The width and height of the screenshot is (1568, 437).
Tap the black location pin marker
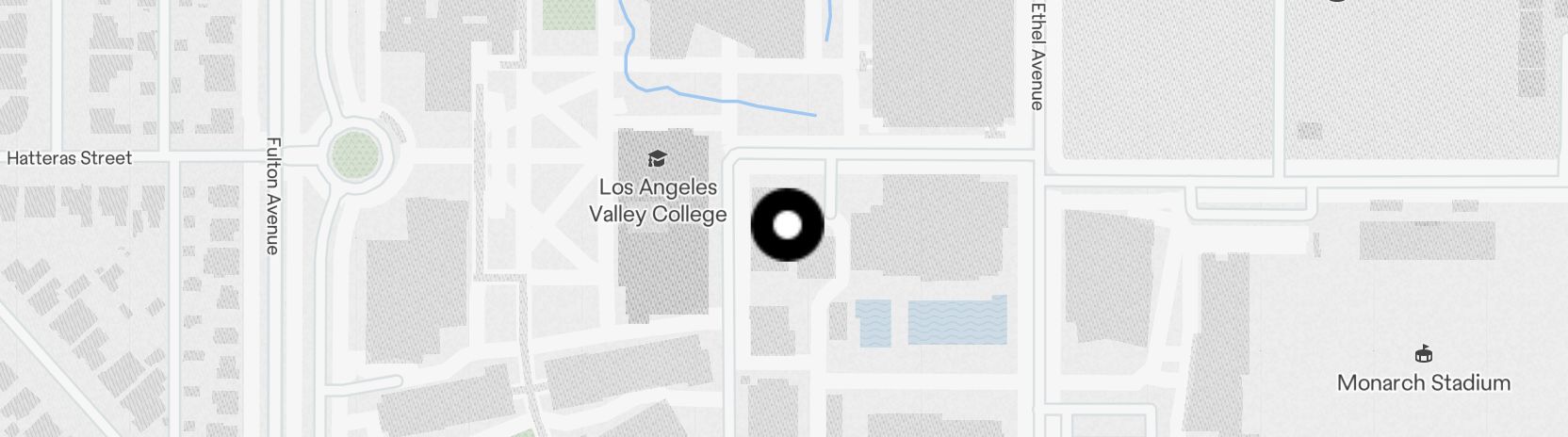(788, 225)
